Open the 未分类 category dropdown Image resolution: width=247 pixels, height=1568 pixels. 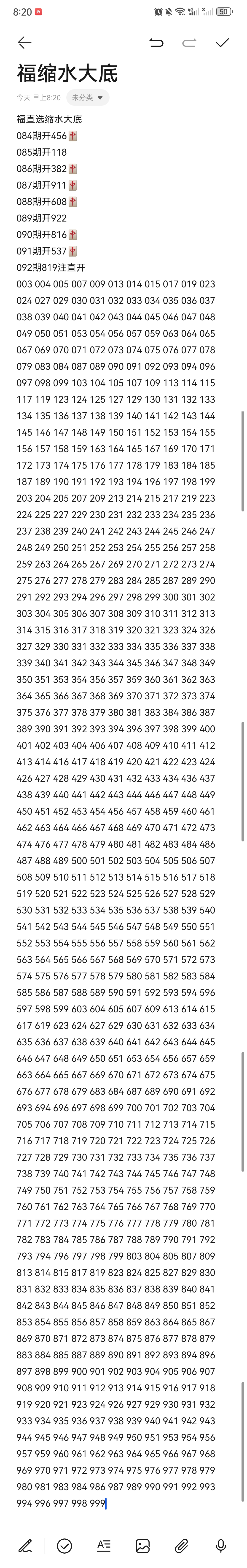pos(88,97)
